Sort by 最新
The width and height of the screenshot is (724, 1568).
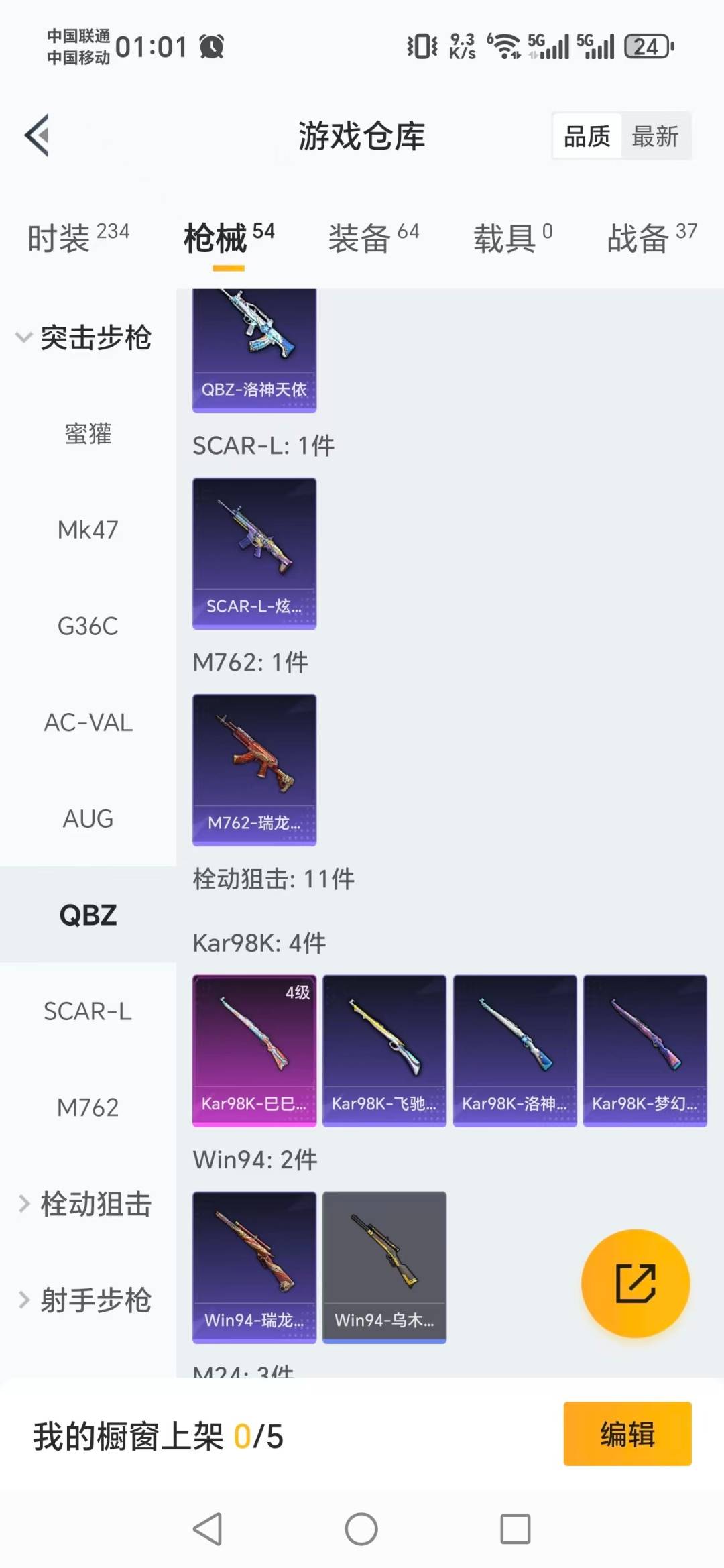pos(655,136)
